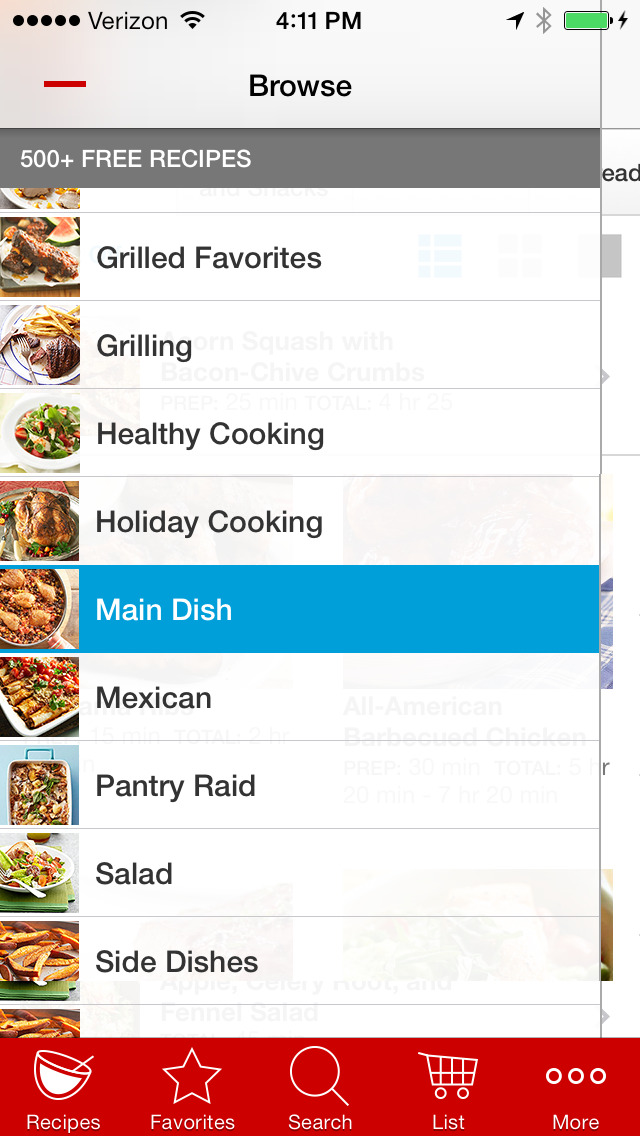The image size is (640, 1136).
Task: Open the Salad category
Action: click(x=300, y=873)
